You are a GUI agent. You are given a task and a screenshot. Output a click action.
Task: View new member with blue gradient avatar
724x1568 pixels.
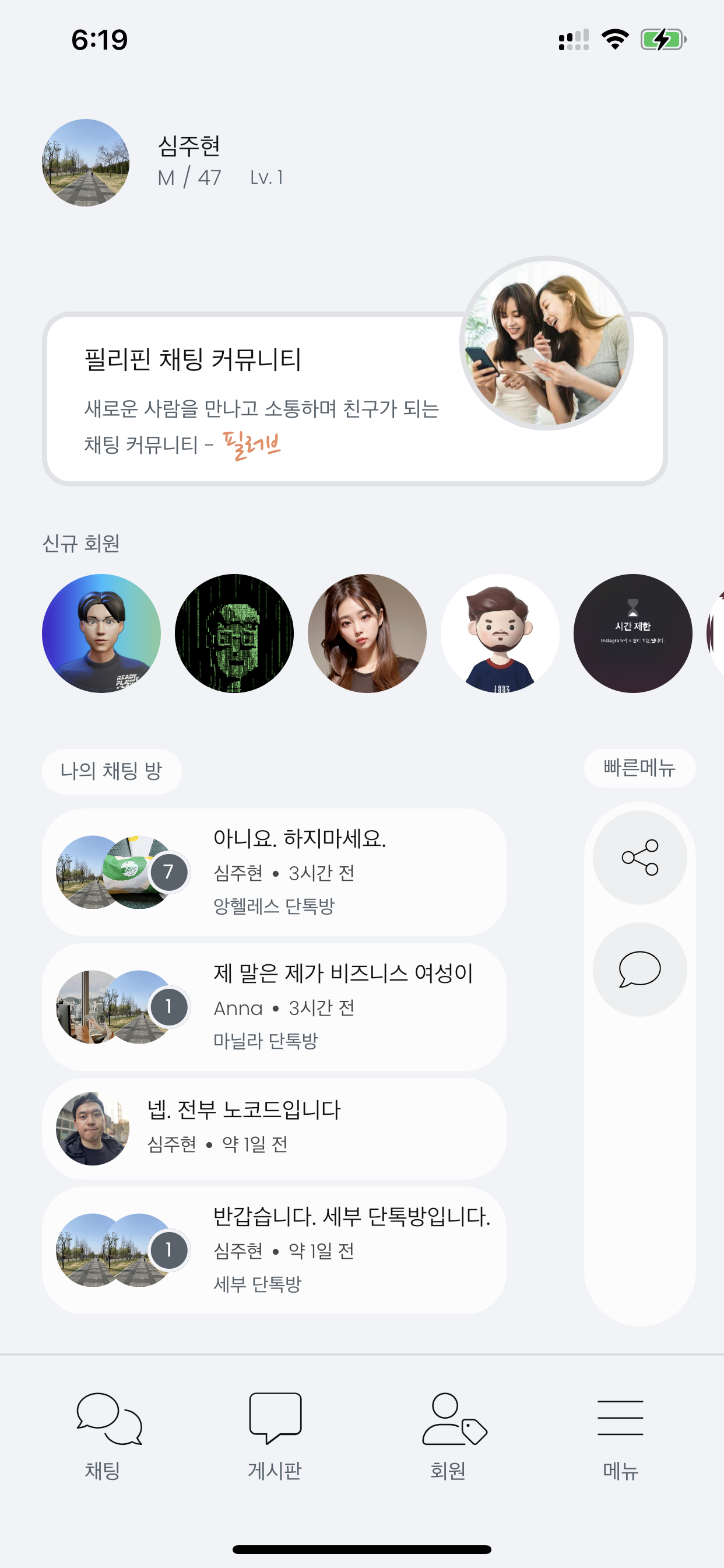pyautogui.click(x=101, y=633)
